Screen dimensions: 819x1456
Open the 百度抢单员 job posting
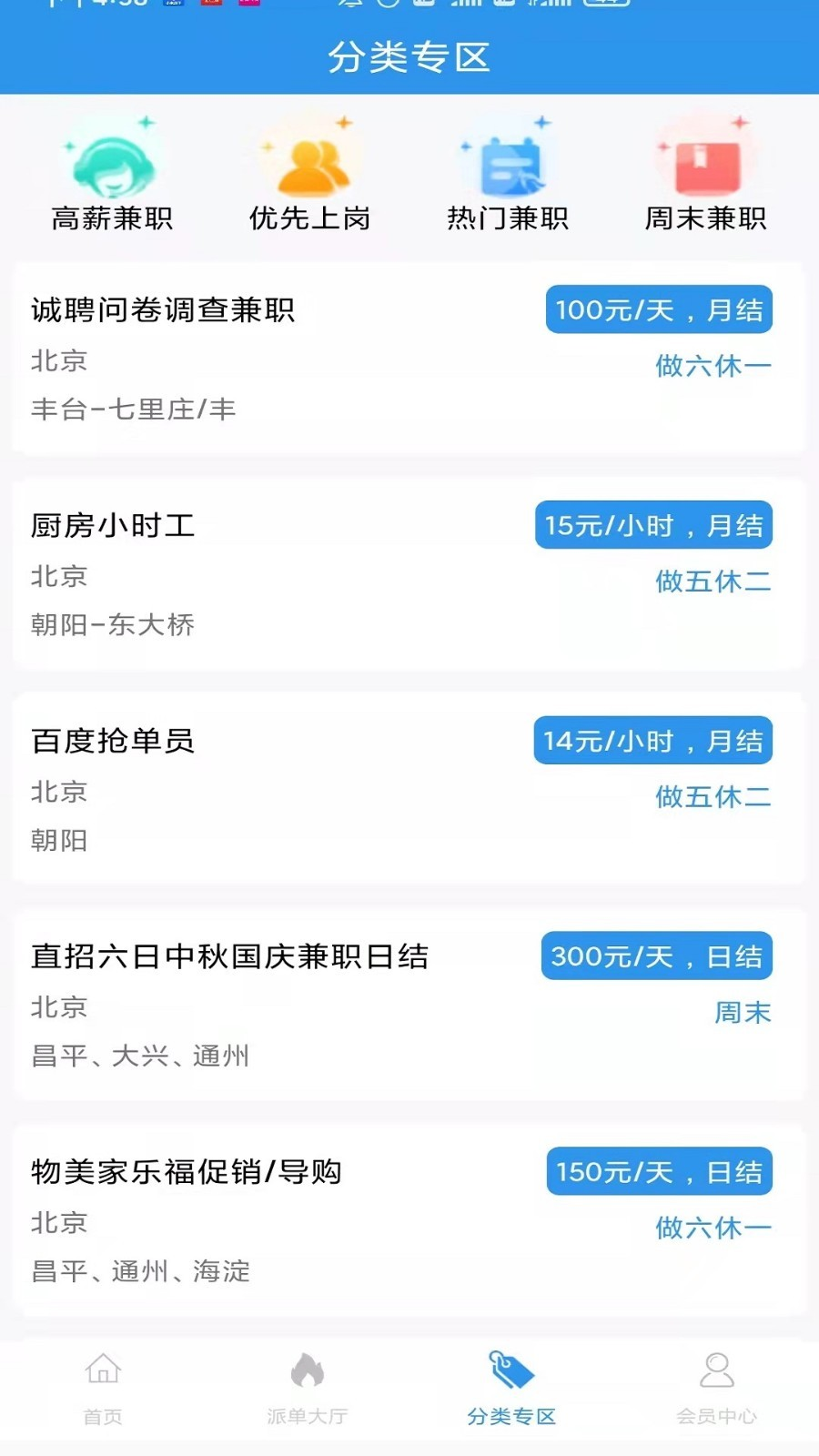[x=409, y=788]
